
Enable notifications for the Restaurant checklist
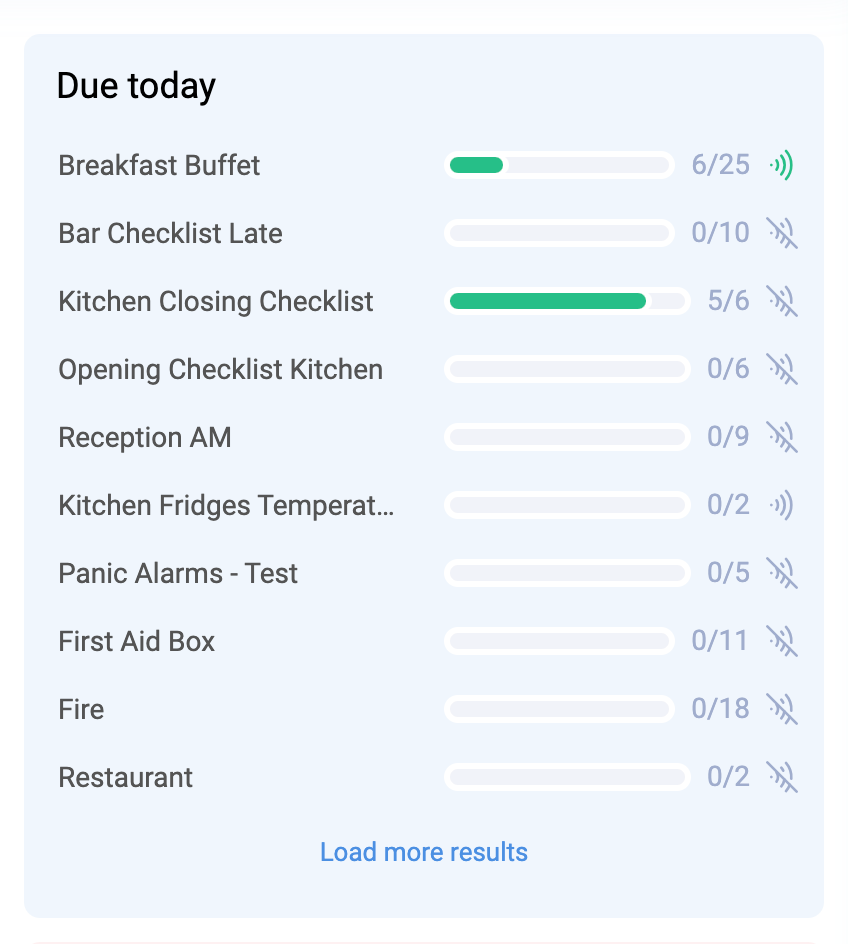click(783, 776)
